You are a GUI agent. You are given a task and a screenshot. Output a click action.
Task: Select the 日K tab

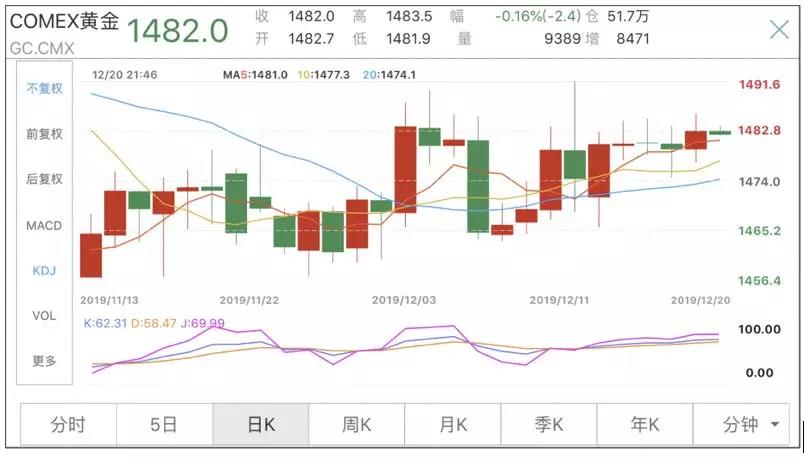(260, 425)
